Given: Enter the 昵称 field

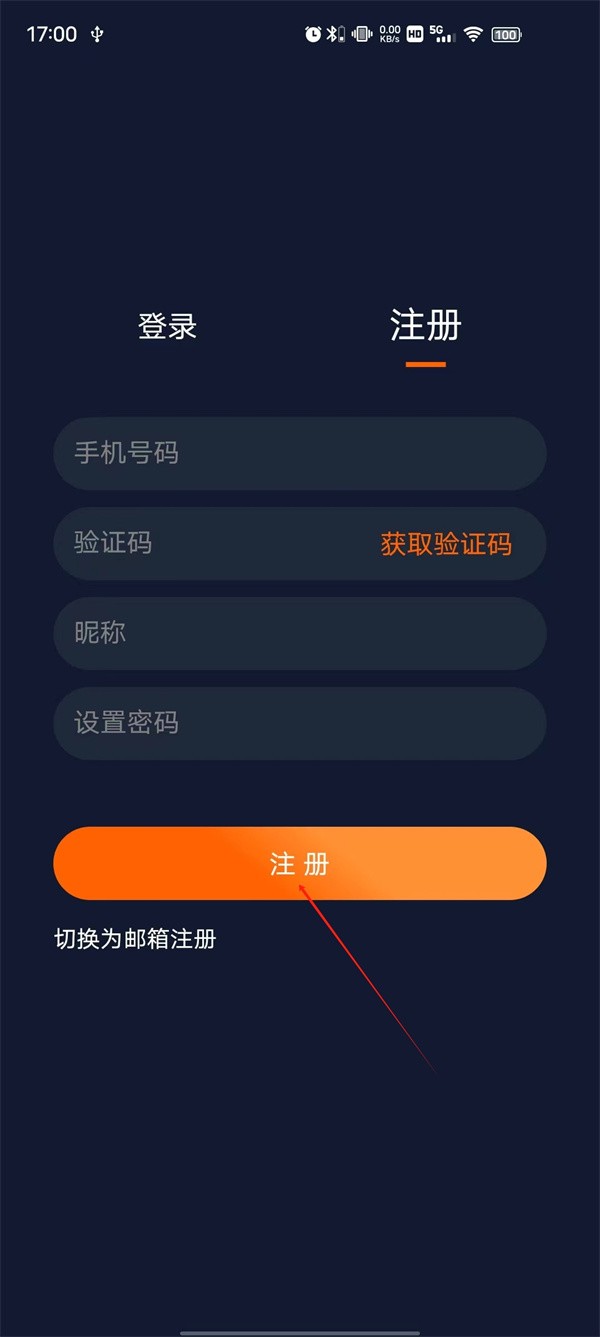Looking at the screenshot, I should tap(299, 633).
